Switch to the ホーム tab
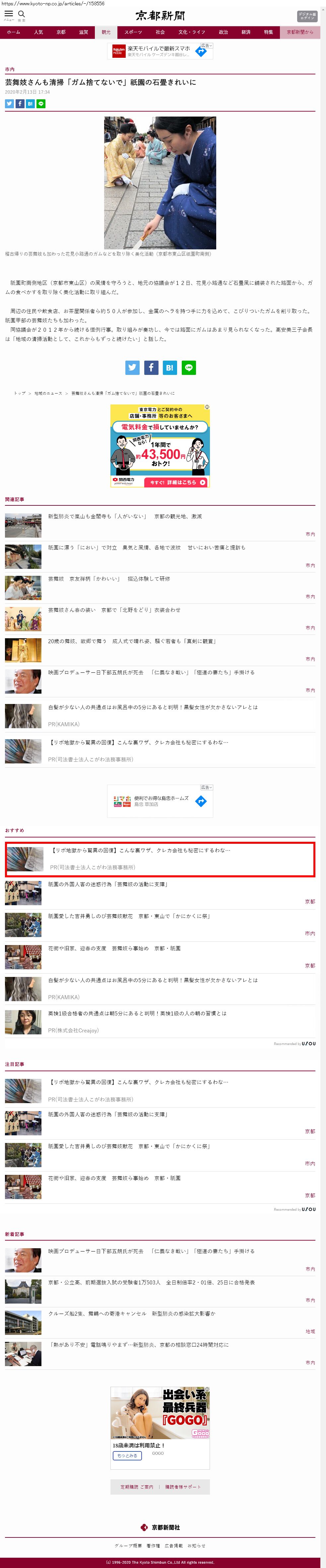This screenshot has width=326, height=1568. (13, 32)
